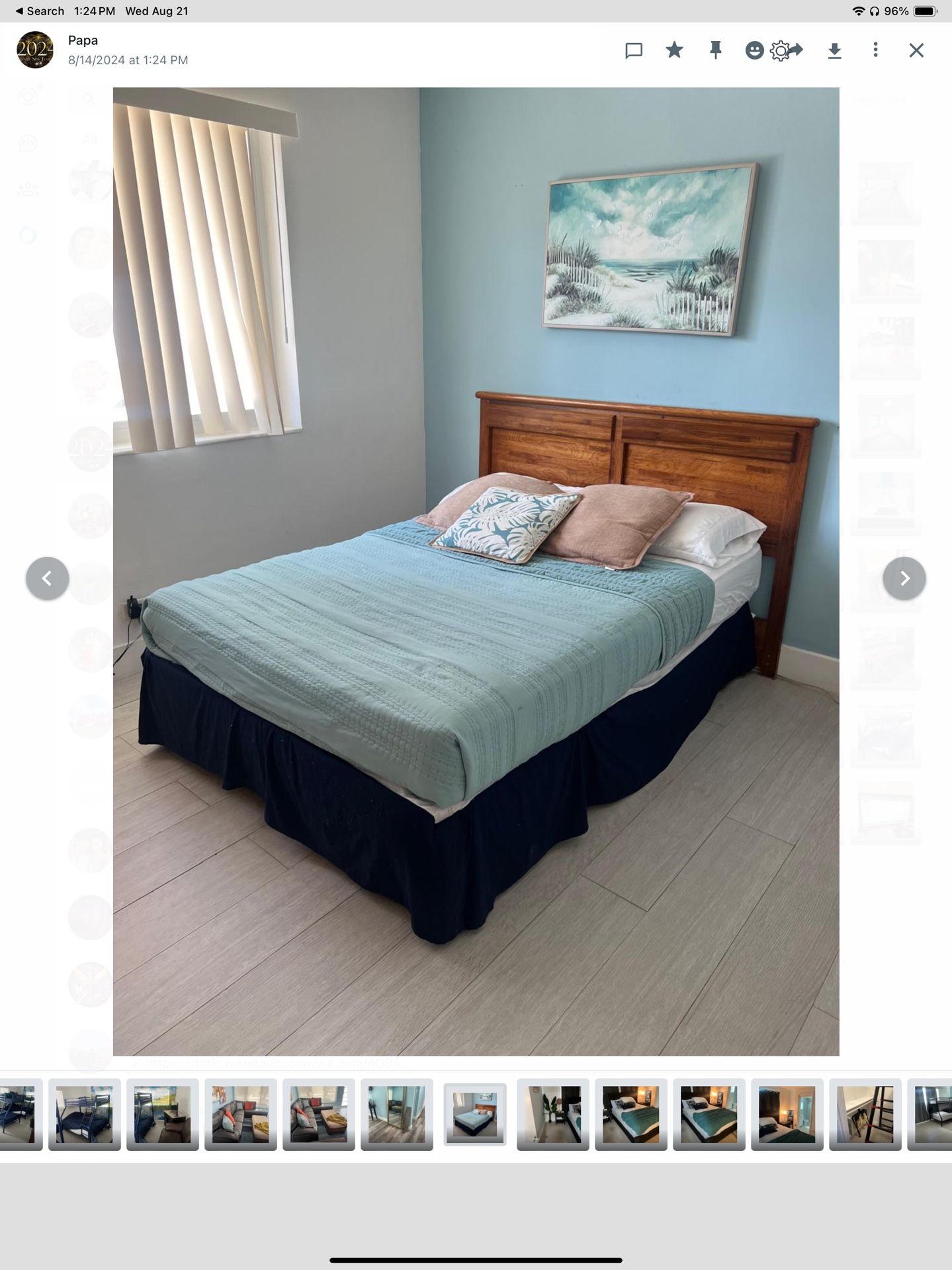Close the photo viewer
Screen dimensions: 952x1270
tap(916, 50)
